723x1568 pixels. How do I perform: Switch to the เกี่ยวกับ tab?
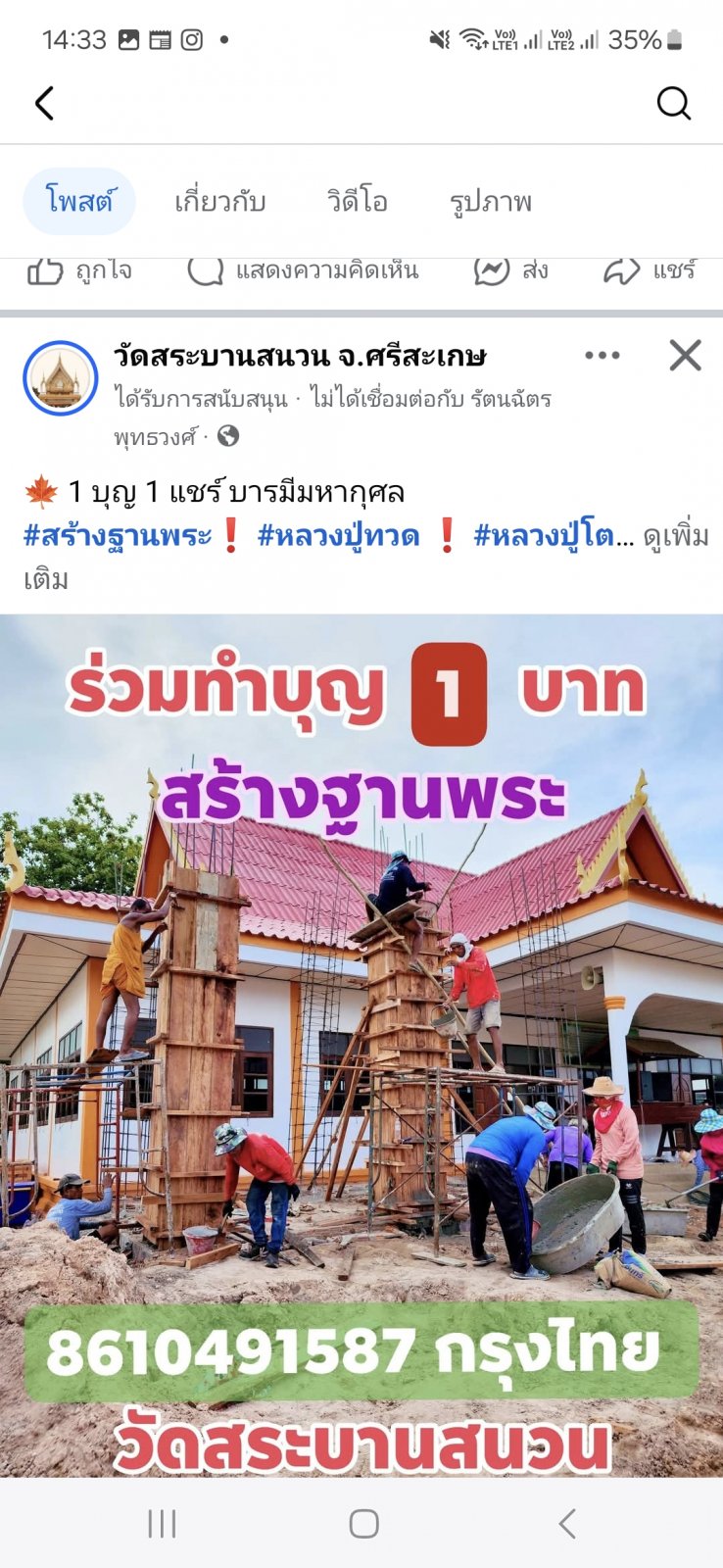220,202
